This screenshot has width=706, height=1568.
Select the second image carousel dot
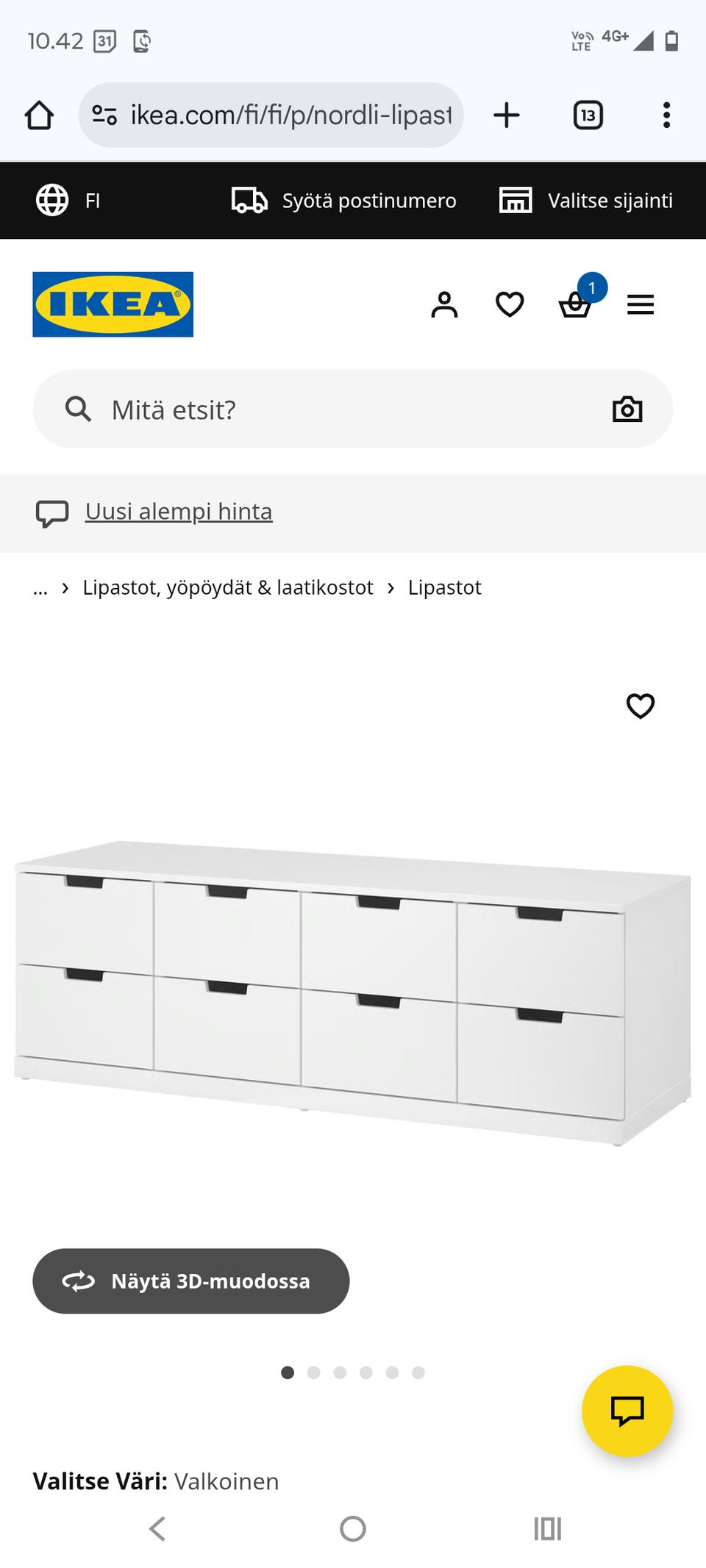314,1372
